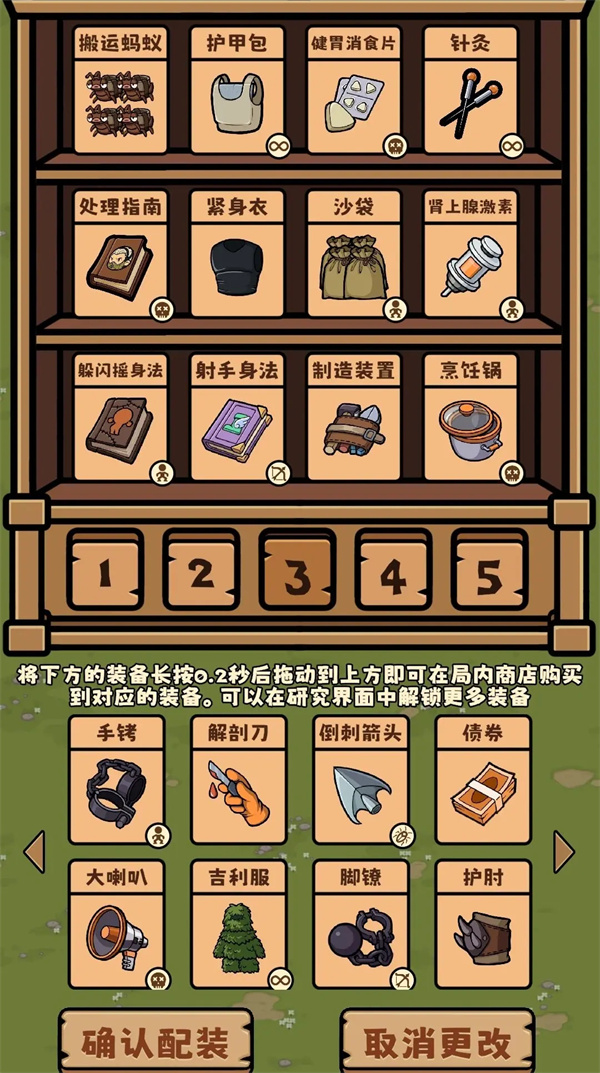Tap the 护甲包 card on the shelf
The width and height of the screenshot is (600, 1073).
point(237,92)
